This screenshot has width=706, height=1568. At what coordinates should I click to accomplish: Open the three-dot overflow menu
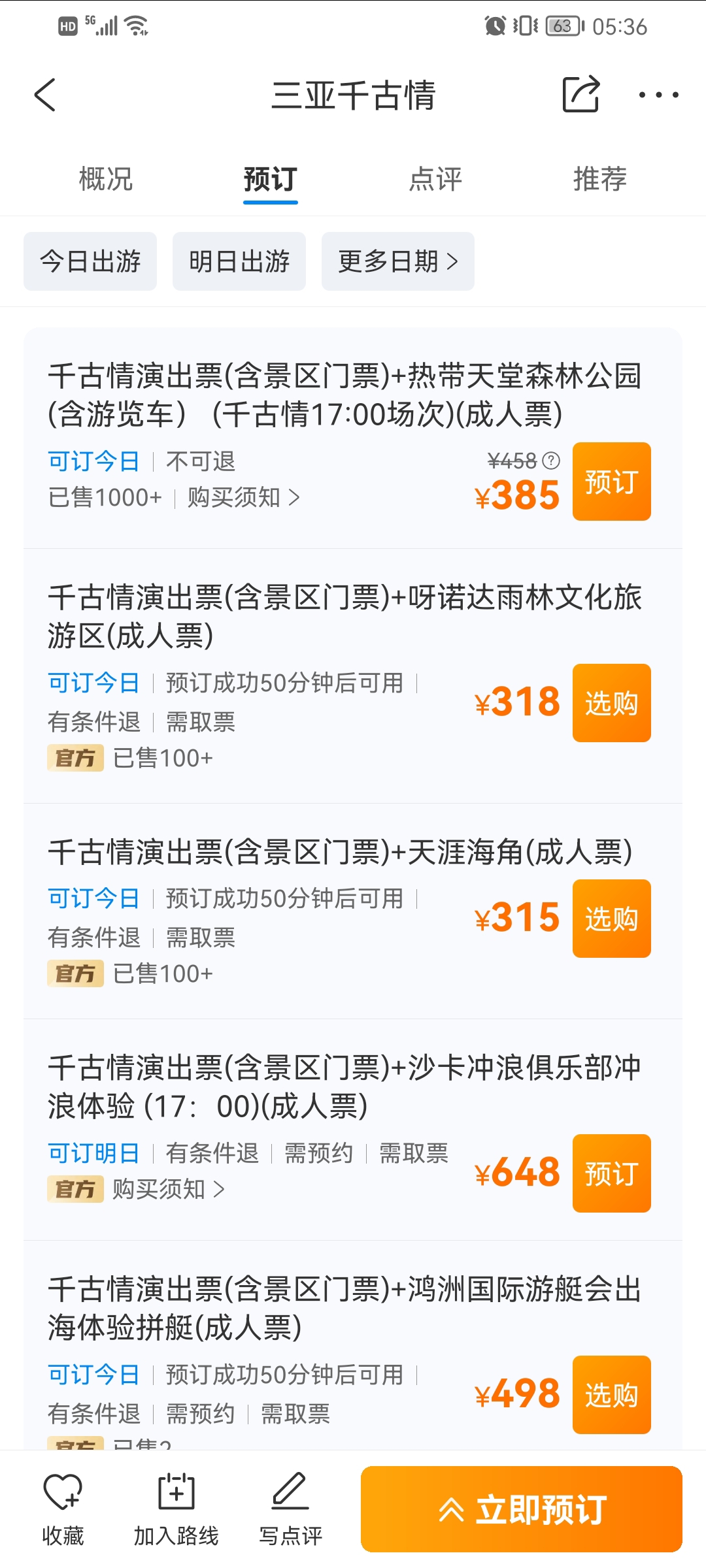click(x=659, y=95)
